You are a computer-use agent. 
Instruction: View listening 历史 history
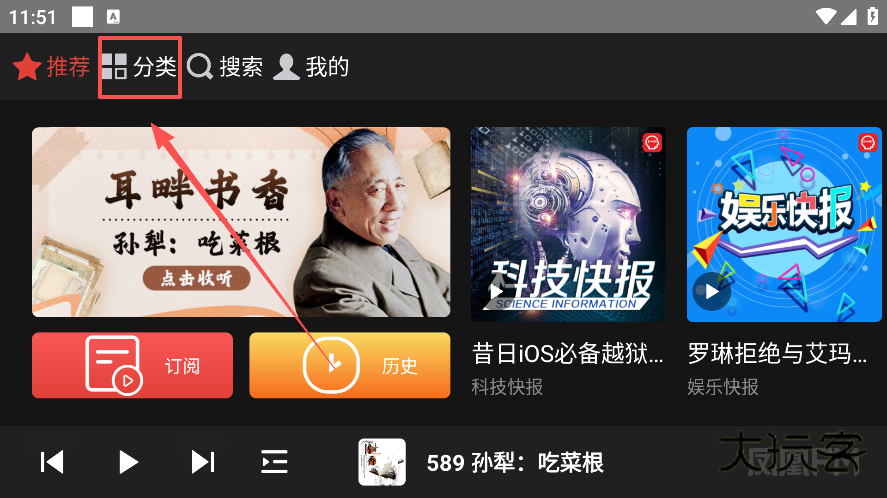[x=349, y=366]
